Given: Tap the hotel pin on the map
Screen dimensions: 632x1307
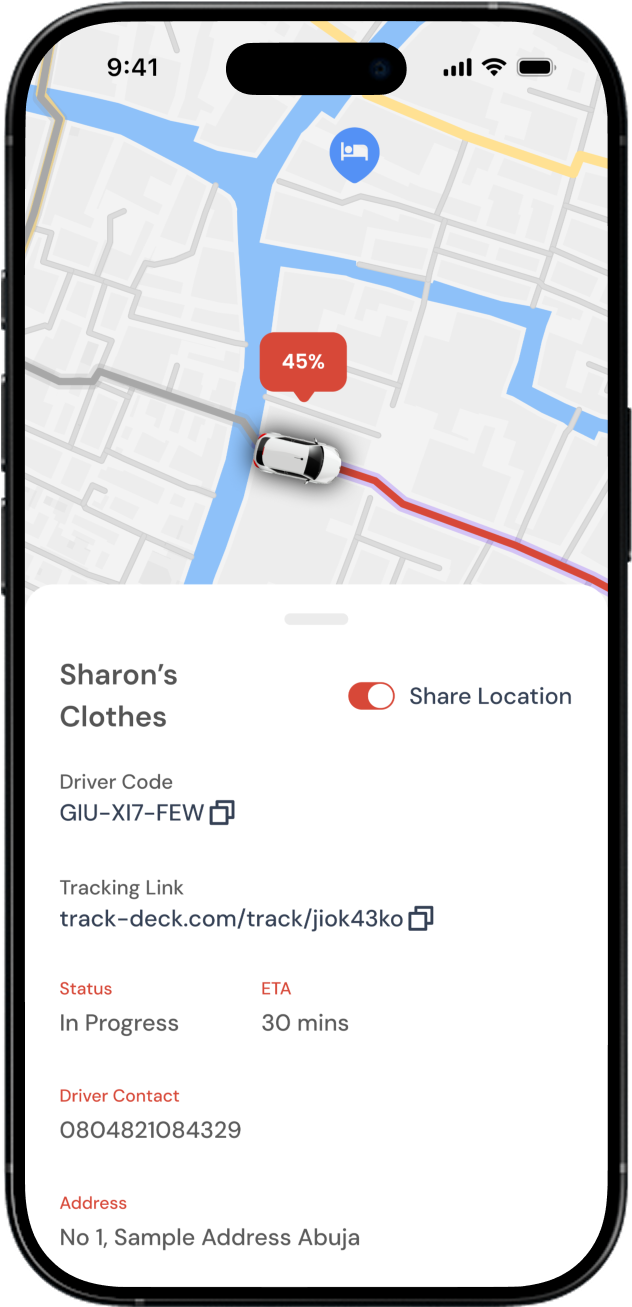Looking at the screenshot, I should (x=353, y=154).
